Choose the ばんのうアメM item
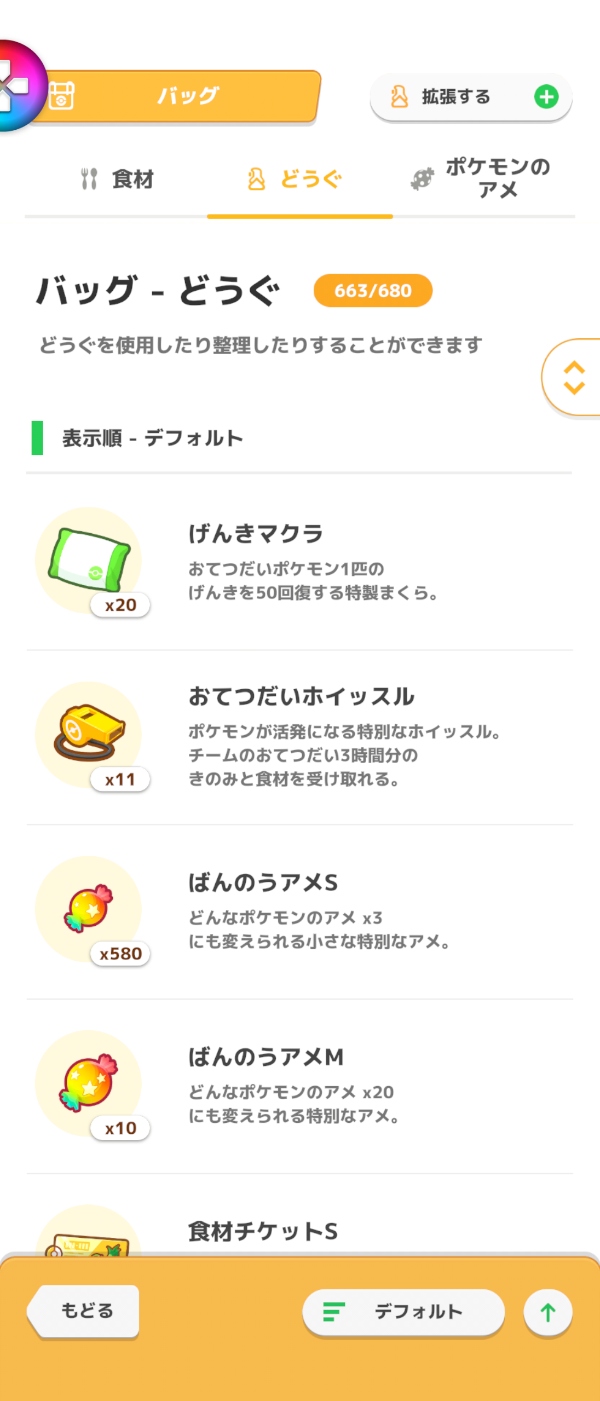Image resolution: width=600 pixels, height=1401 pixels. tap(300, 1085)
